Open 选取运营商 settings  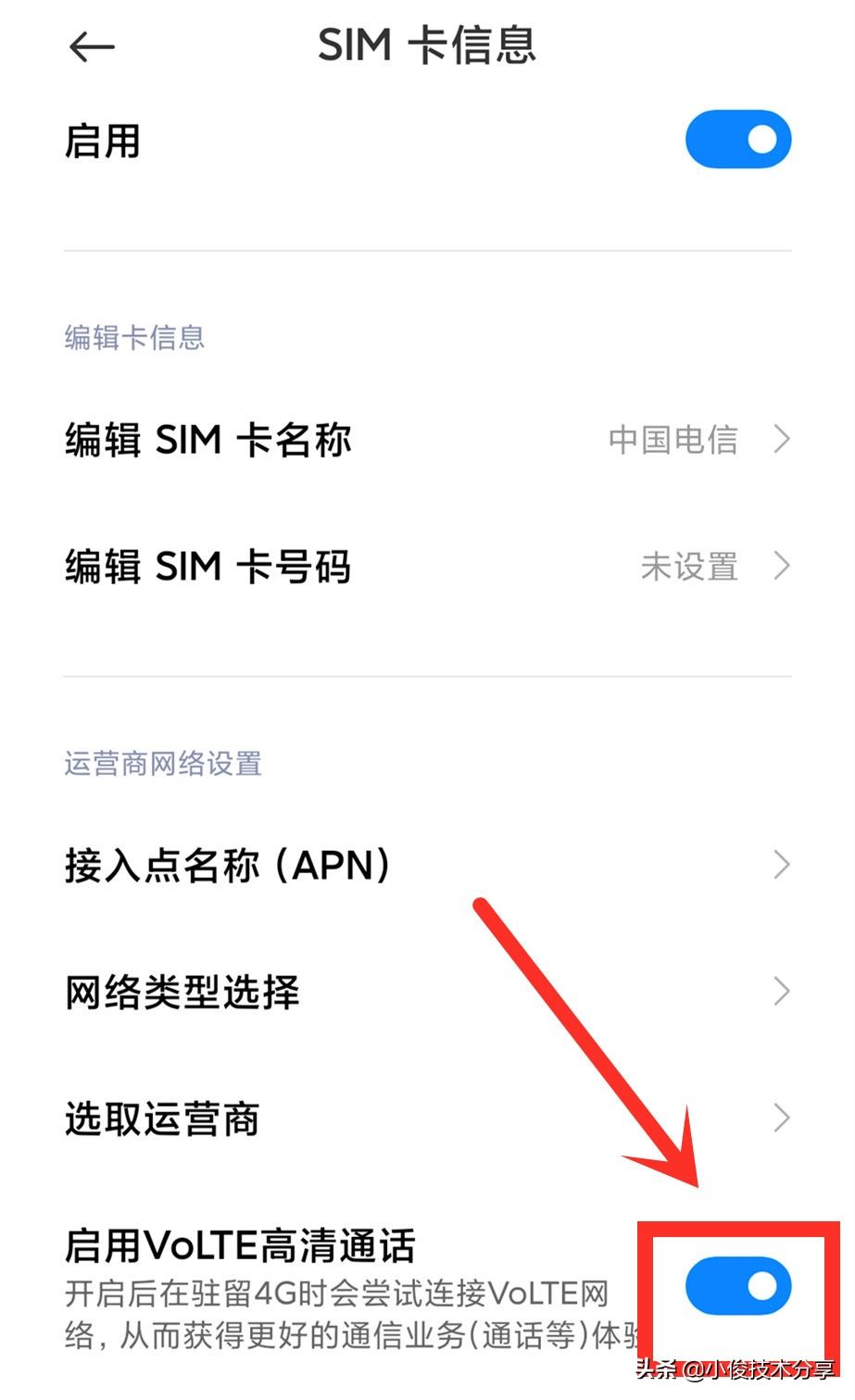pos(427,1119)
